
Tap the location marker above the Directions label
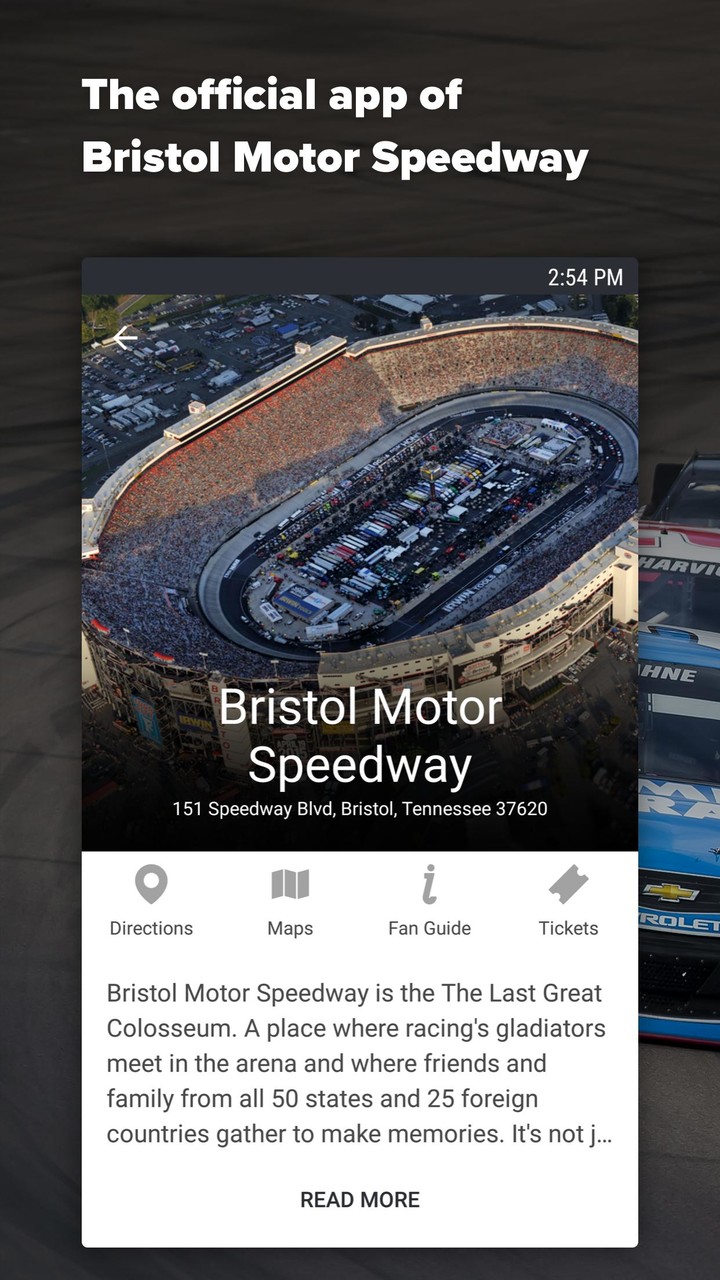[x=151, y=885]
